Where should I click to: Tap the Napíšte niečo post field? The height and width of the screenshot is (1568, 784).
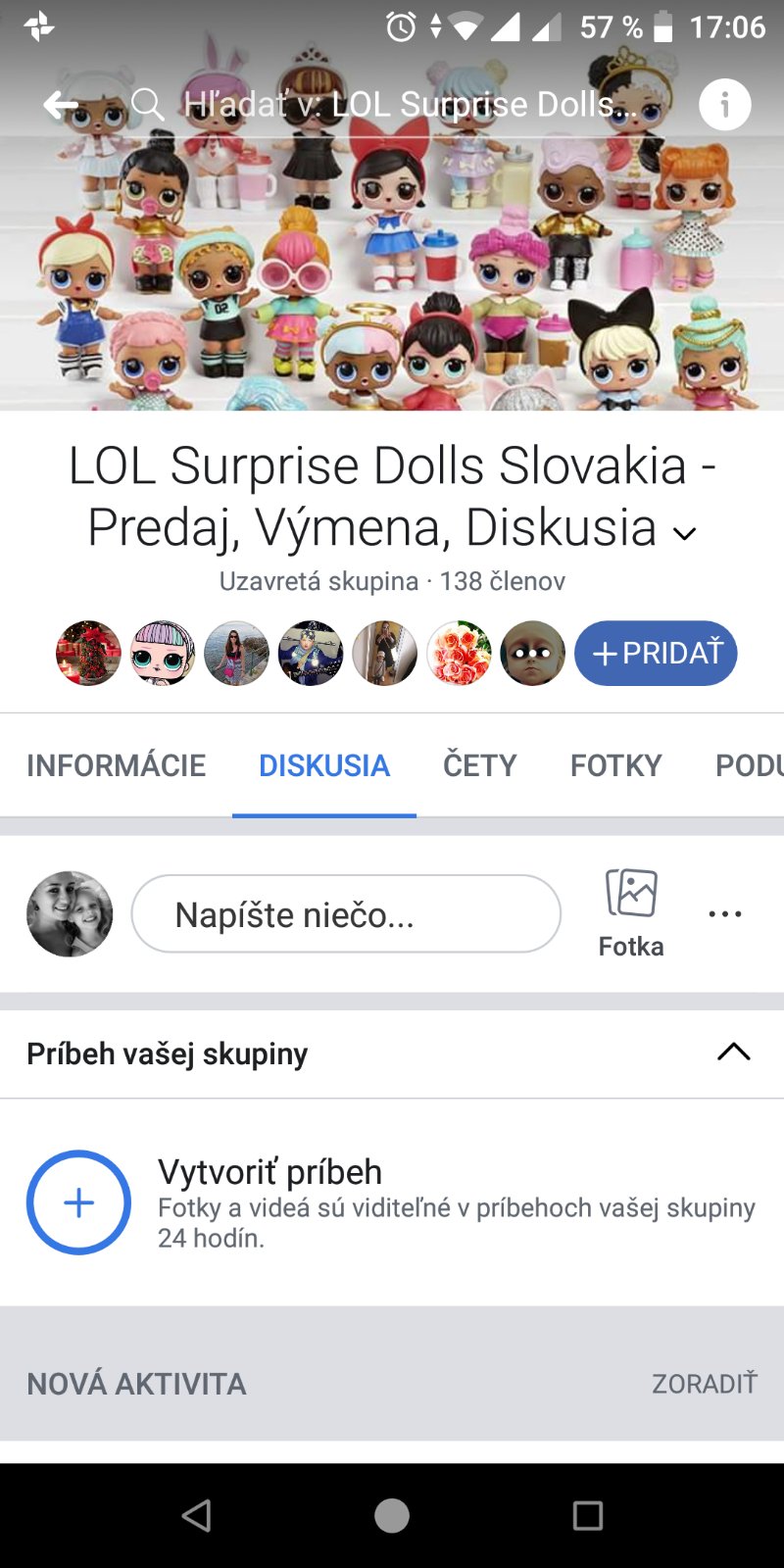[x=346, y=914]
